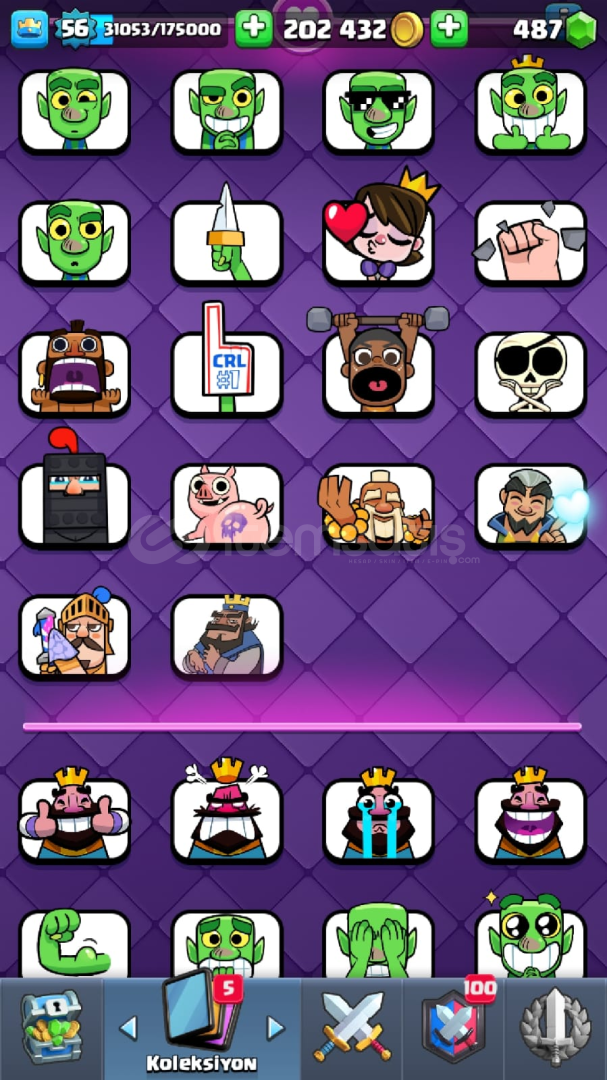Image resolution: width=607 pixels, height=1080 pixels.
Task: Tap the left arrow beside Koleksiyon
Action: pyautogui.click(x=128, y=1028)
